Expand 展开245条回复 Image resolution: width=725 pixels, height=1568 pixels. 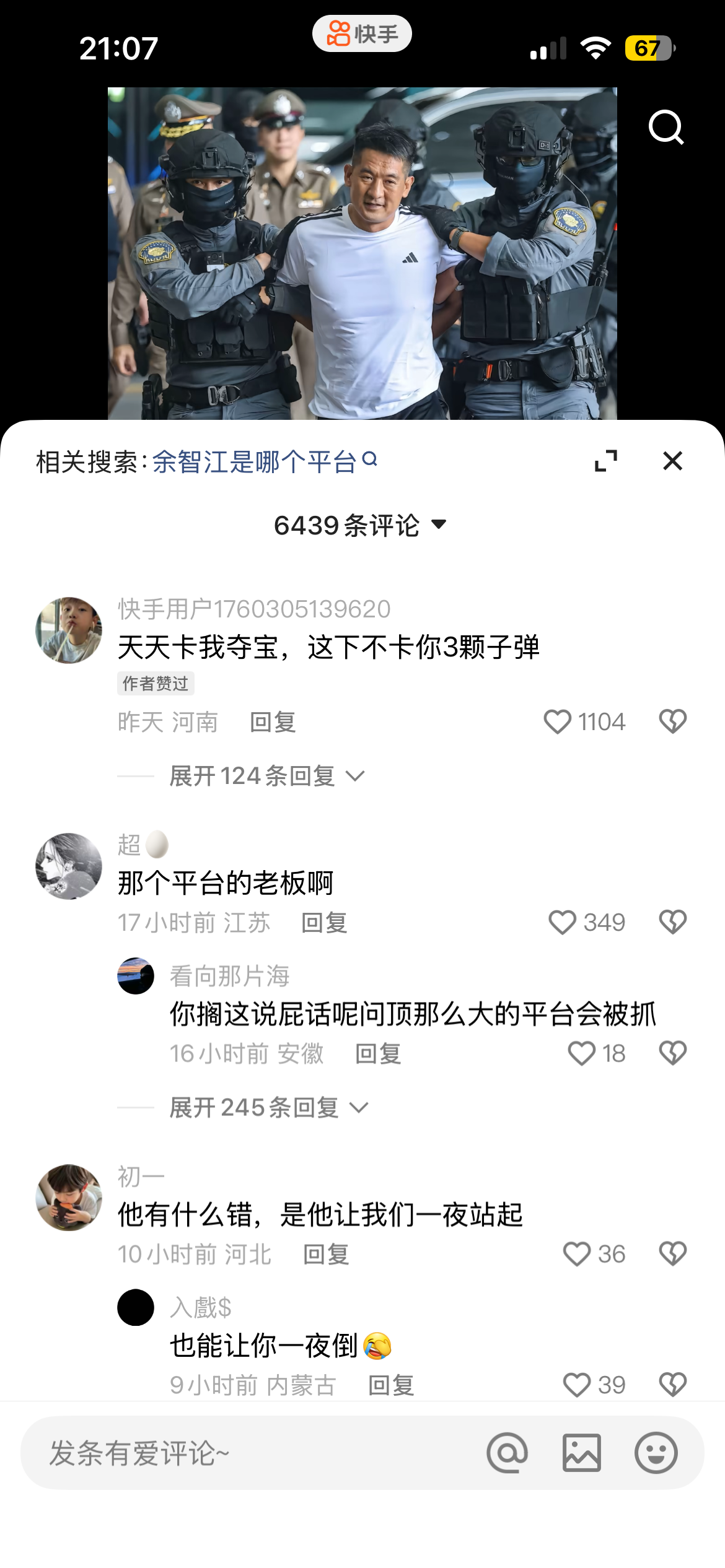click(x=268, y=1107)
